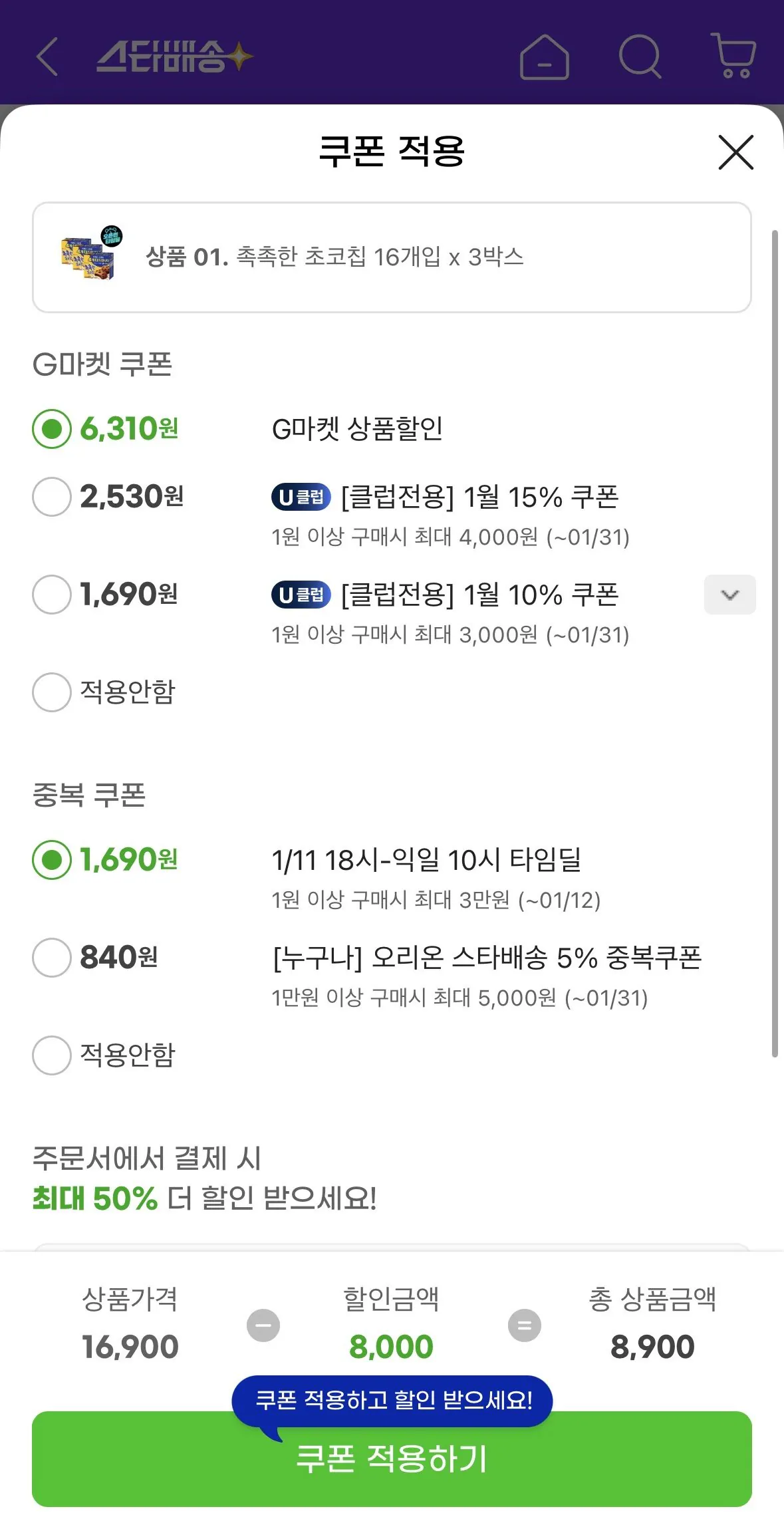
Task: Click the U클럽 badge on the 15% coupon
Action: click(x=300, y=496)
